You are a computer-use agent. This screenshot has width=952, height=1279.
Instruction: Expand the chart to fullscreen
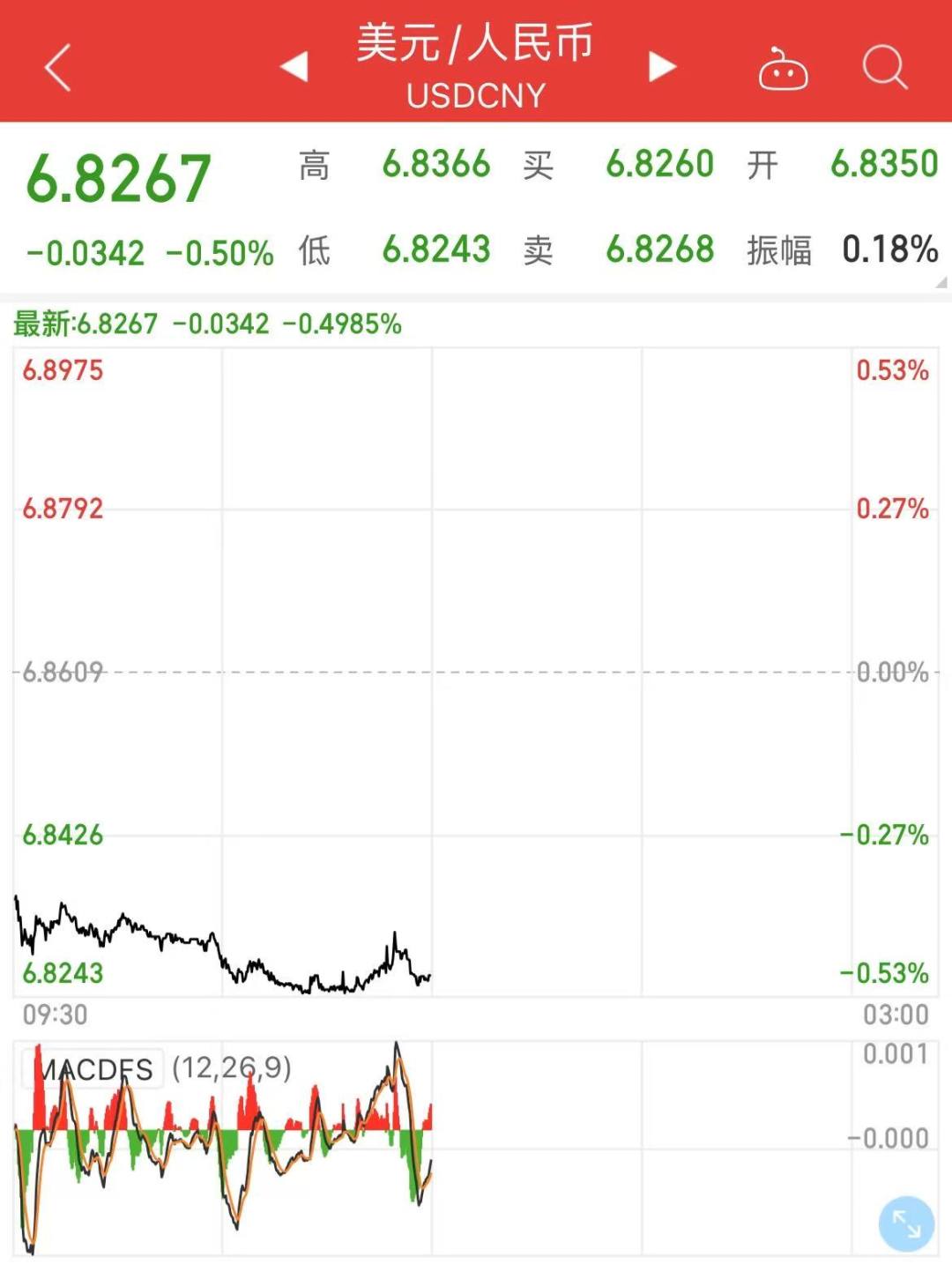(906, 1223)
